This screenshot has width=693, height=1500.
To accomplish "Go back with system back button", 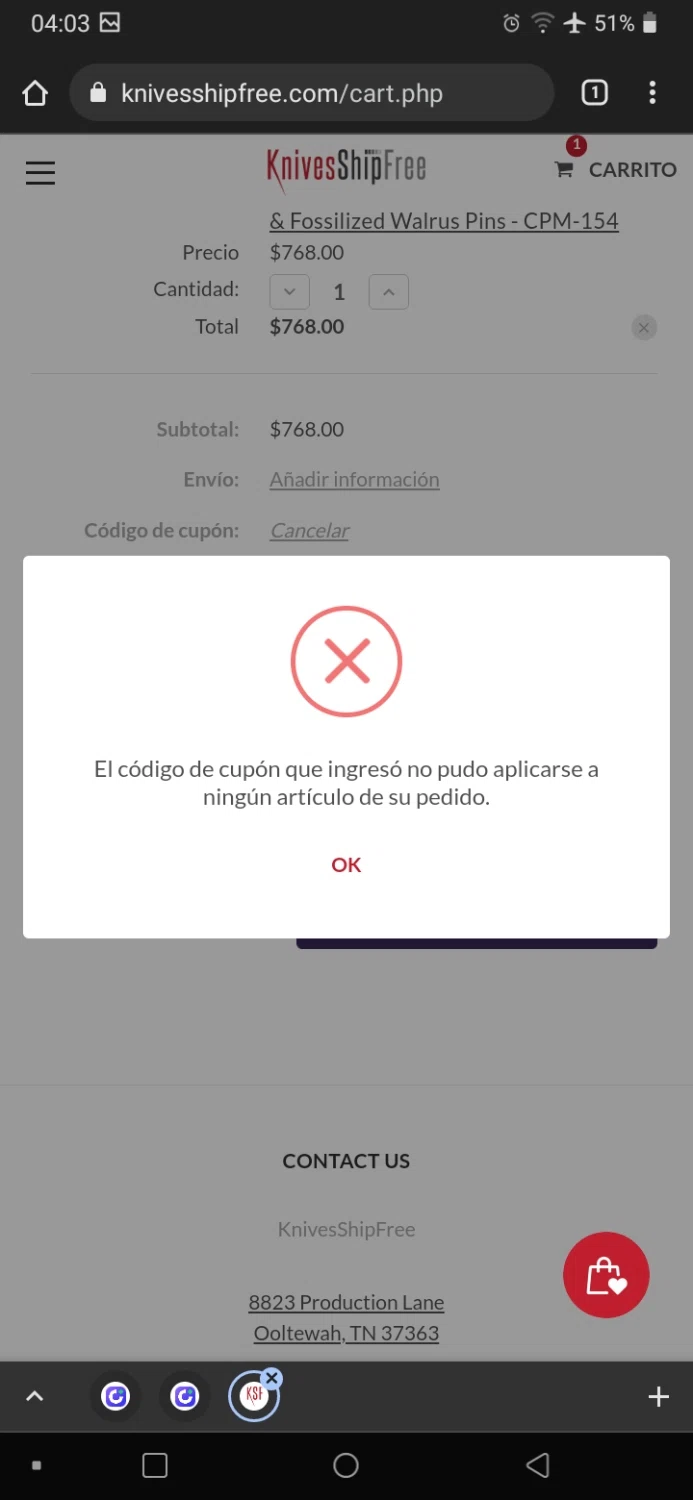I will 537,1465.
